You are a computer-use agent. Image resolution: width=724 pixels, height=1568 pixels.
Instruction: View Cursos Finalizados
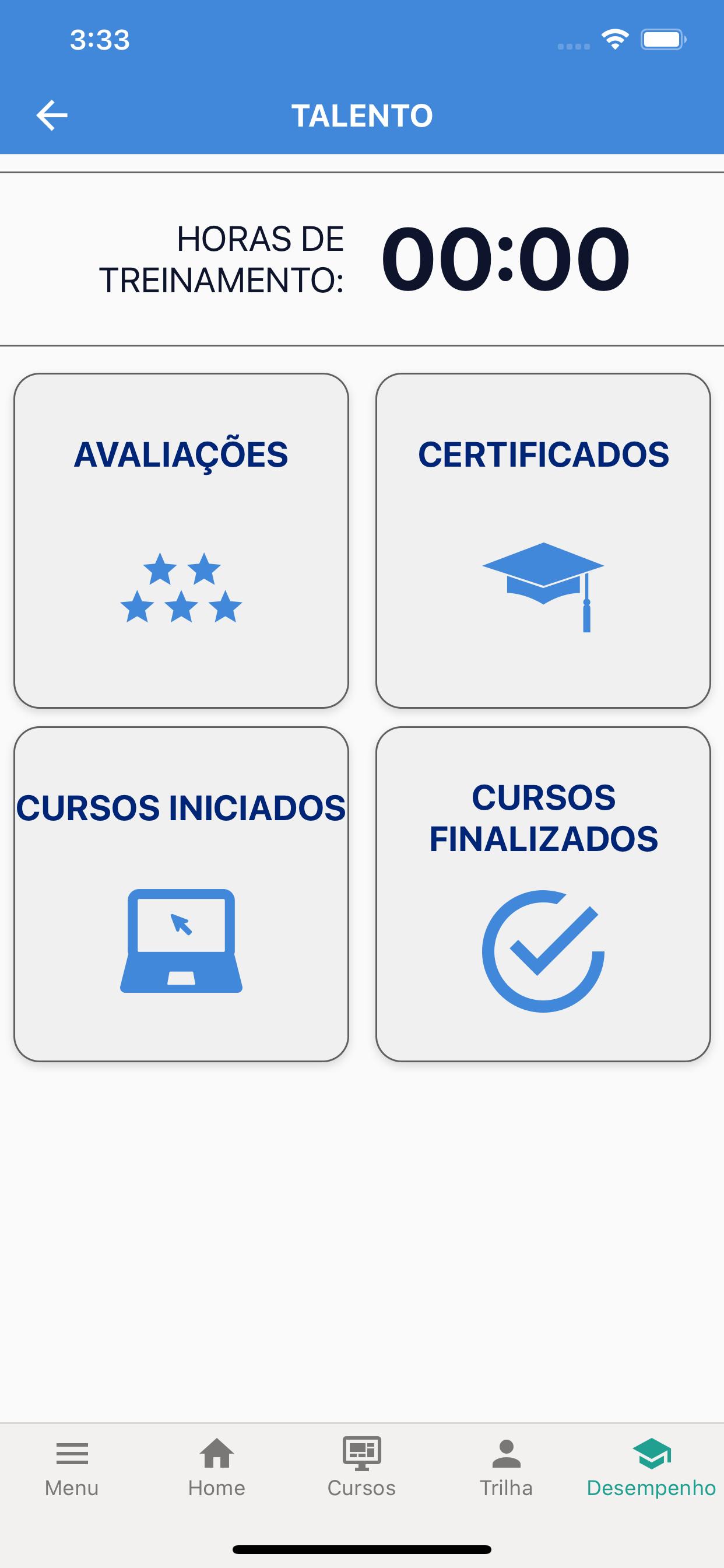point(543,894)
